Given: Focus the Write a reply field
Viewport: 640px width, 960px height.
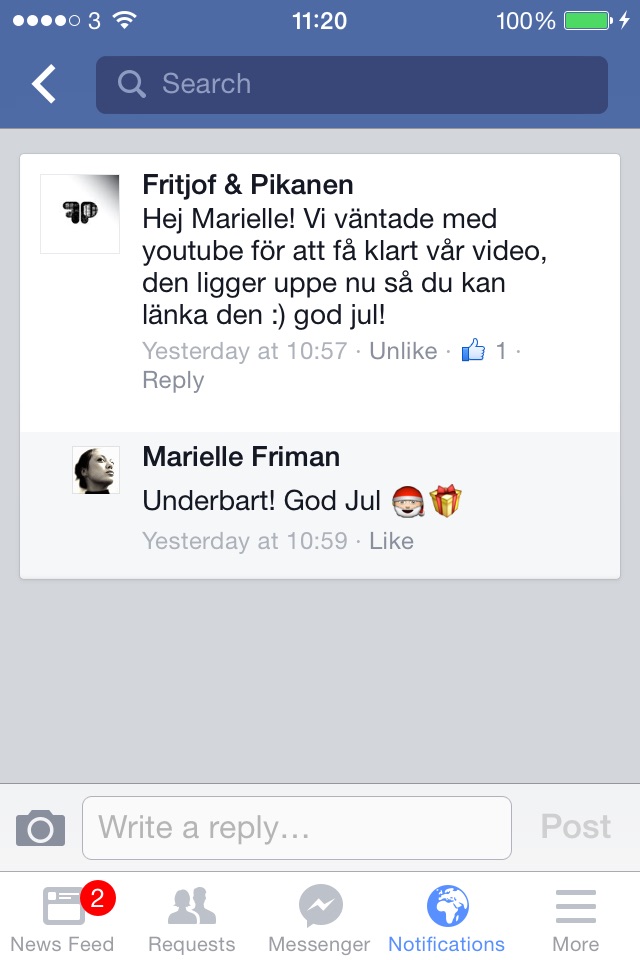Looking at the screenshot, I should tap(296, 828).
